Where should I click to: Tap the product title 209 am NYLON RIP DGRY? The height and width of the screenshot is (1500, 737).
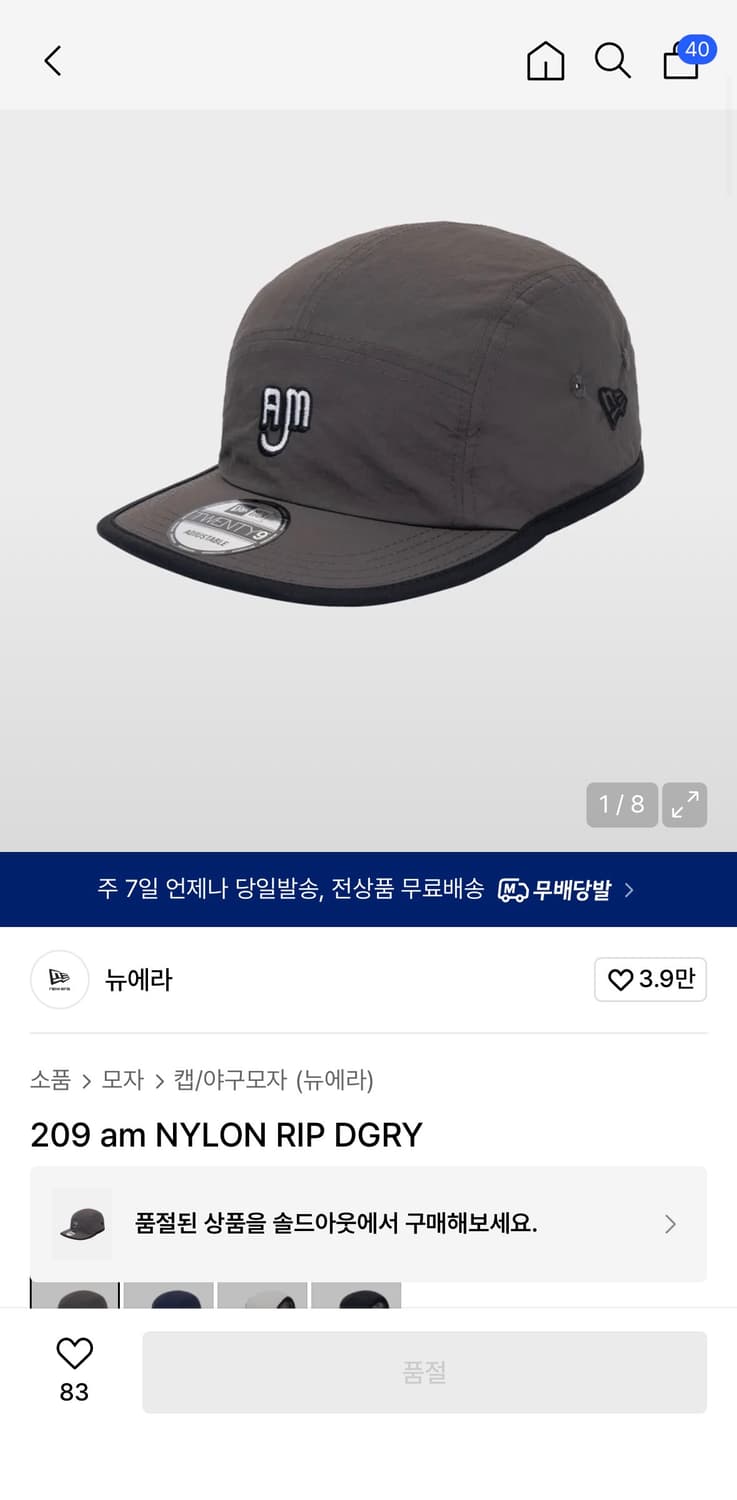(226, 1134)
